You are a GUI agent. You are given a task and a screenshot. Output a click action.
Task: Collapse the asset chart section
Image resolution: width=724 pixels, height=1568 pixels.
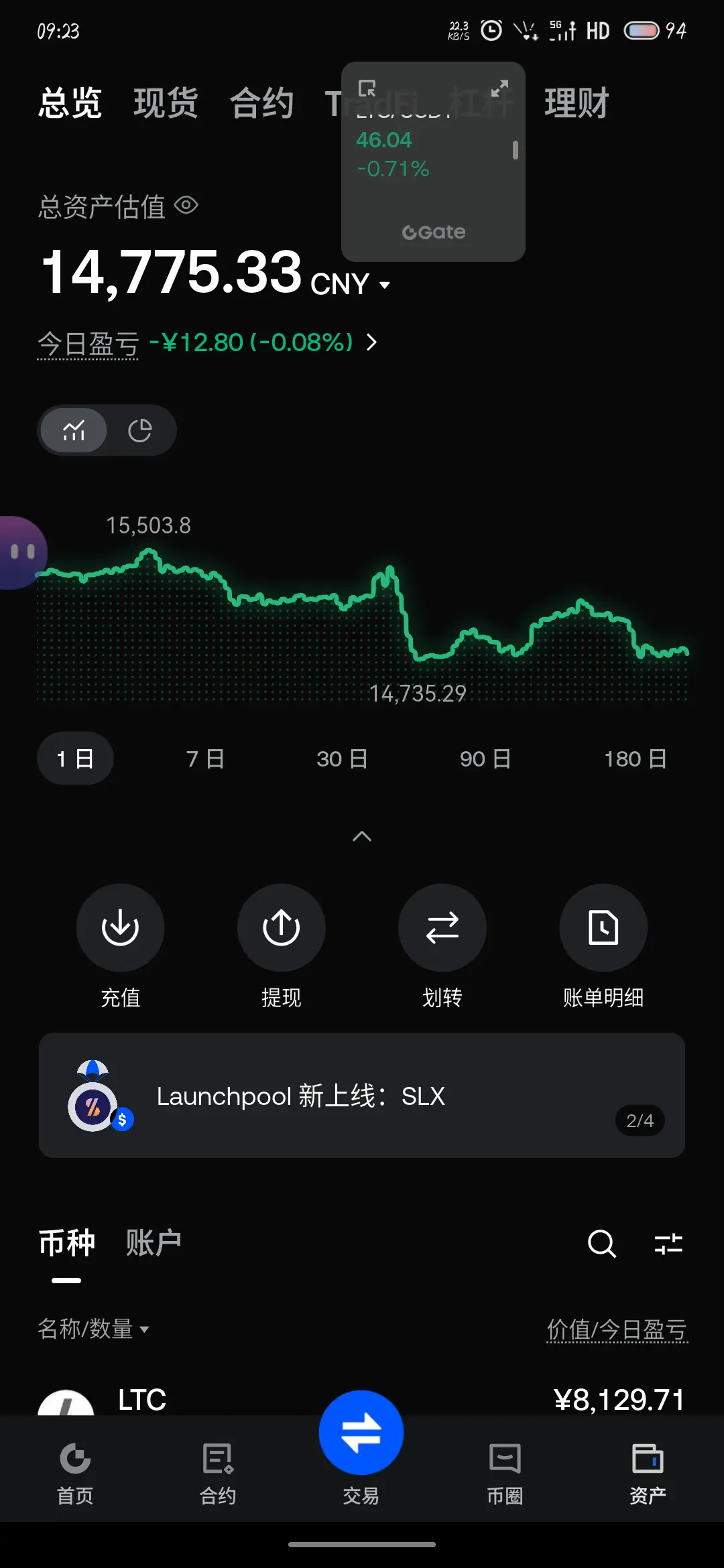362,836
